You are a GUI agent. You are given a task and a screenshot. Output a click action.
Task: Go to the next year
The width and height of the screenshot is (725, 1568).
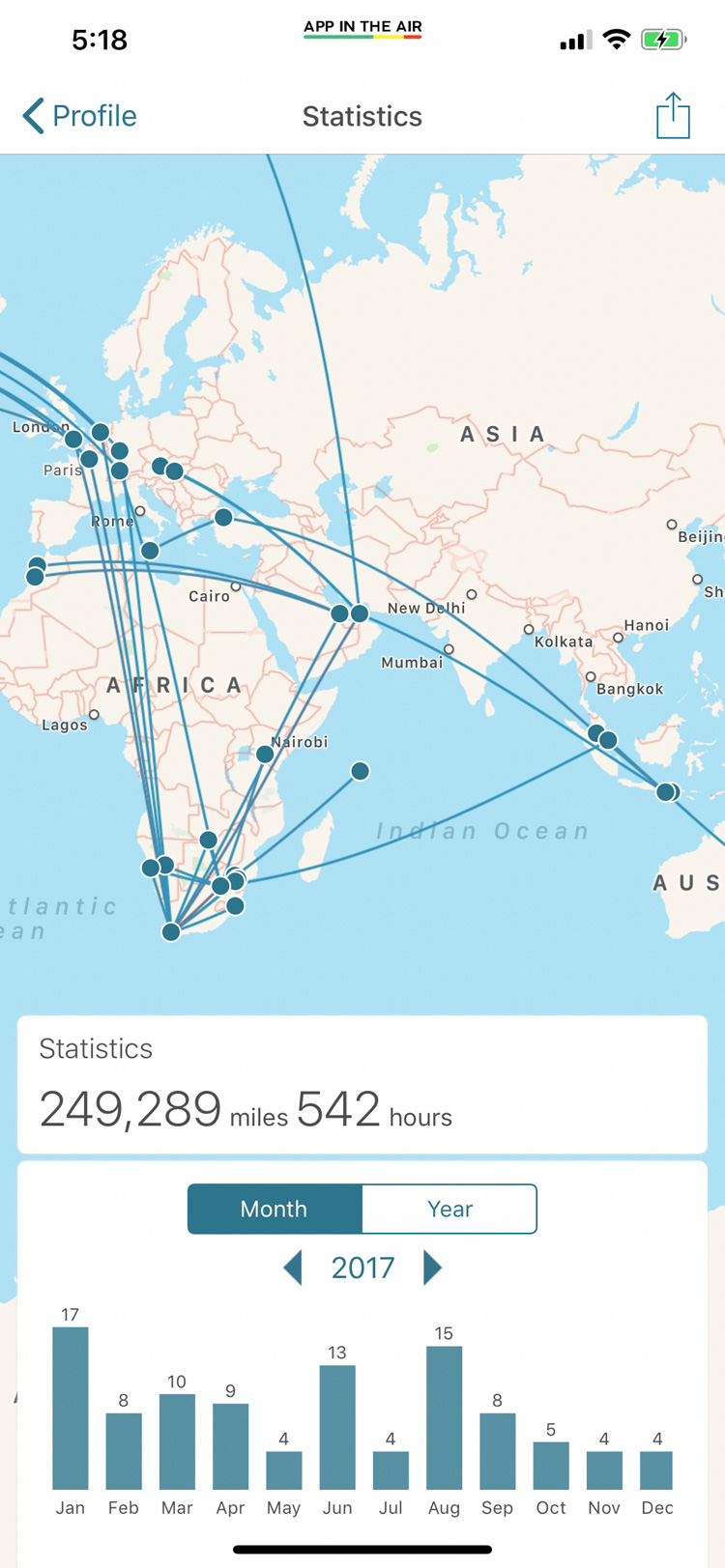pyautogui.click(x=432, y=1268)
